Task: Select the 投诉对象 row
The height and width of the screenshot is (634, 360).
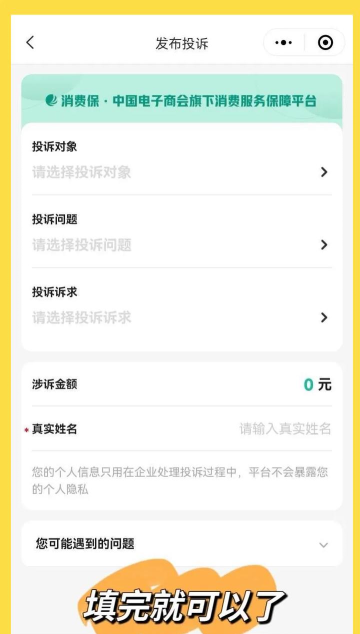Action: point(182,160)
